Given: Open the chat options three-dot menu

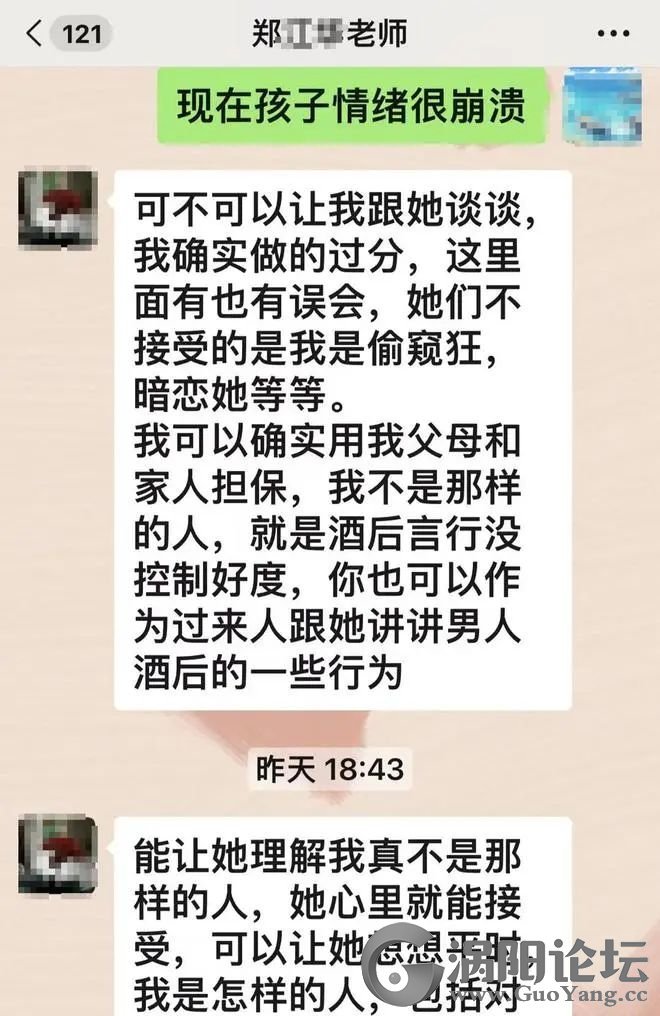Looking at the screenshot, I should tap(612, 34).
